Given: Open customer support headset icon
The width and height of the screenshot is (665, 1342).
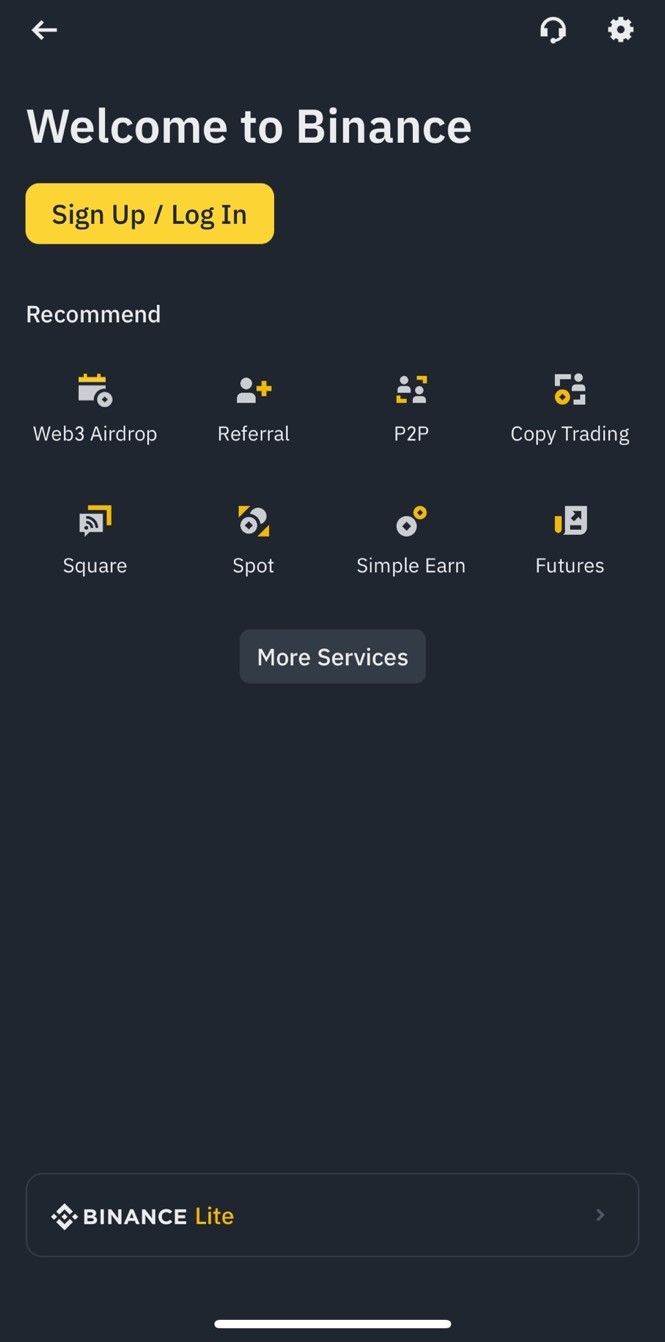Looking at the screenshot, I should coord(553,30).
